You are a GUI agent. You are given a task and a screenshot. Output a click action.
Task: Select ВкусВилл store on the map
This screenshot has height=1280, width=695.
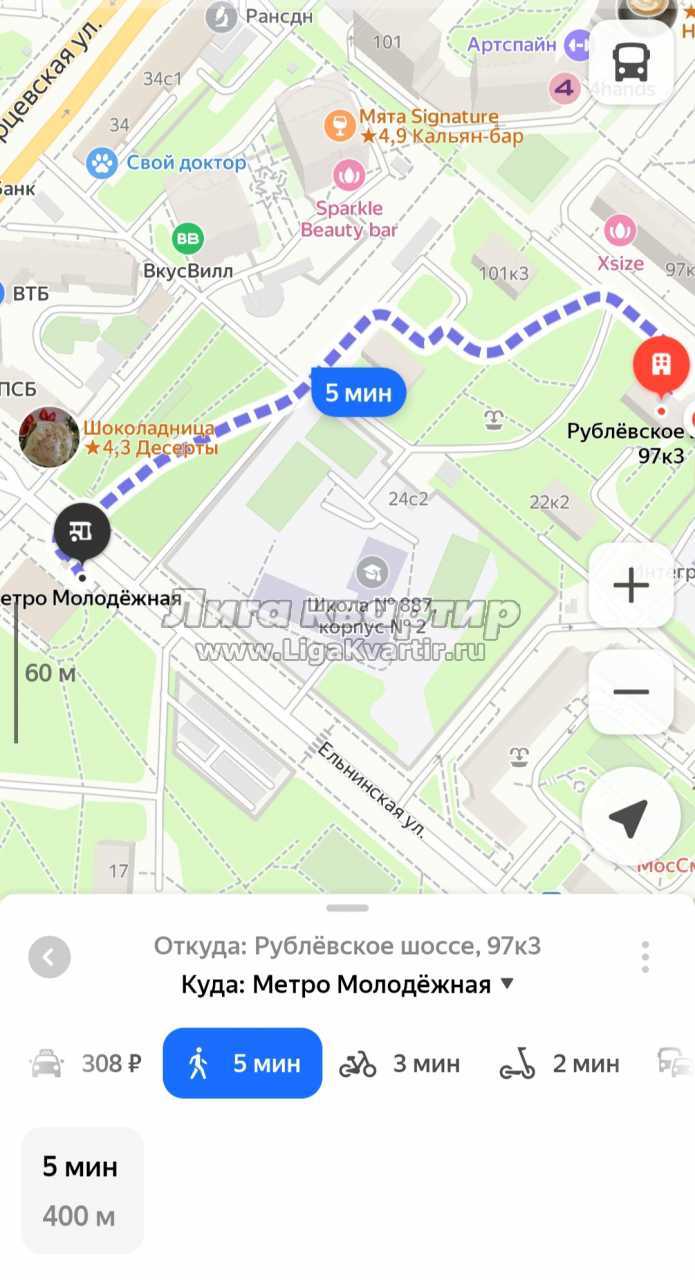(x=187, y=239)
